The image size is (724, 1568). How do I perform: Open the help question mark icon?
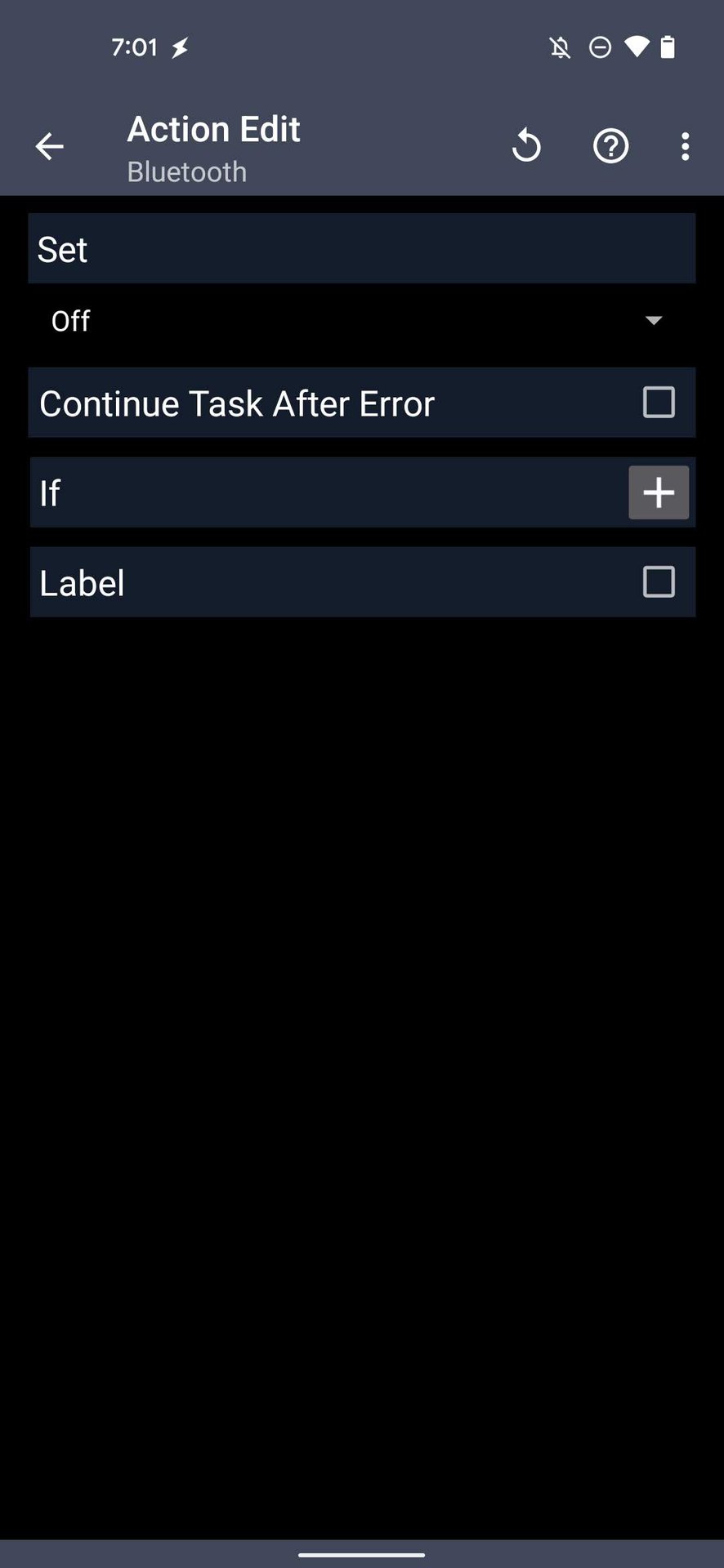point(610,146)
